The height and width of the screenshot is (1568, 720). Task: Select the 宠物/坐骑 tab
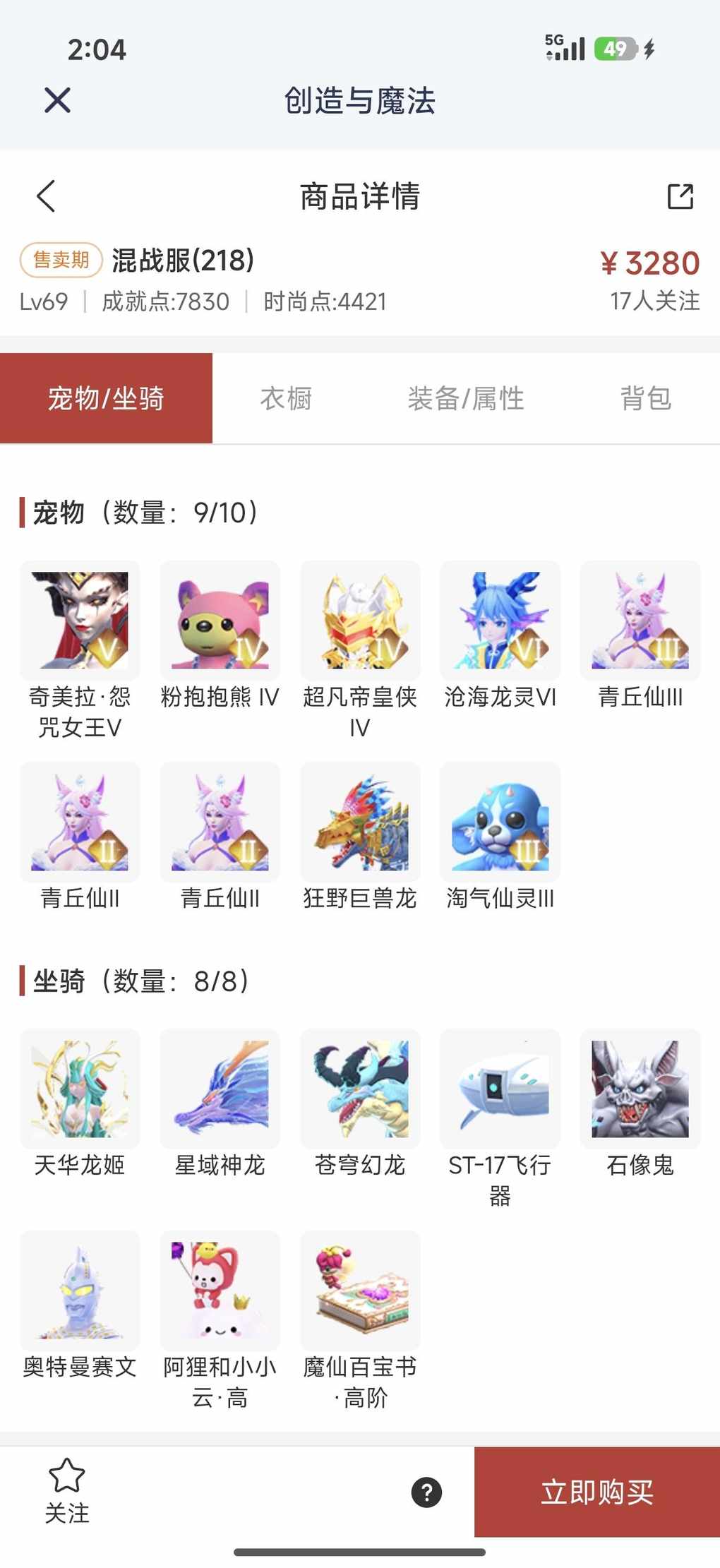click(106, 399)
